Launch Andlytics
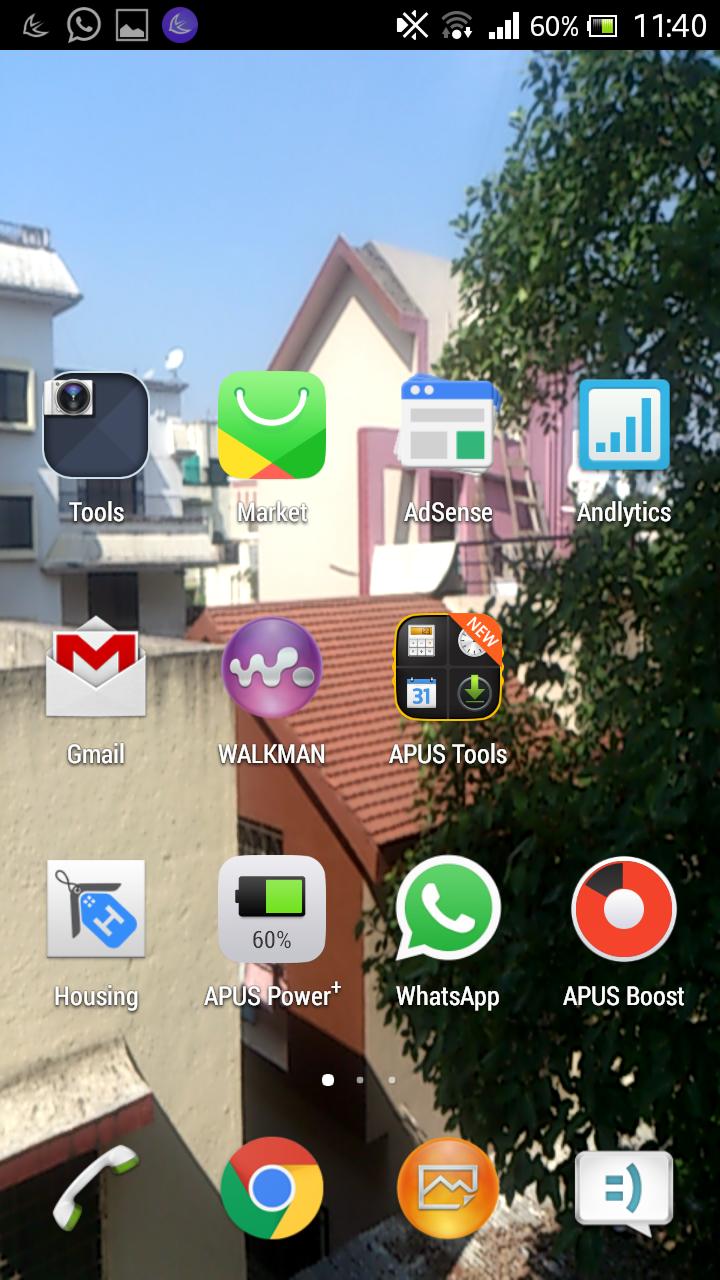This screenshot has height=1280, width=720. coord(624,426)
